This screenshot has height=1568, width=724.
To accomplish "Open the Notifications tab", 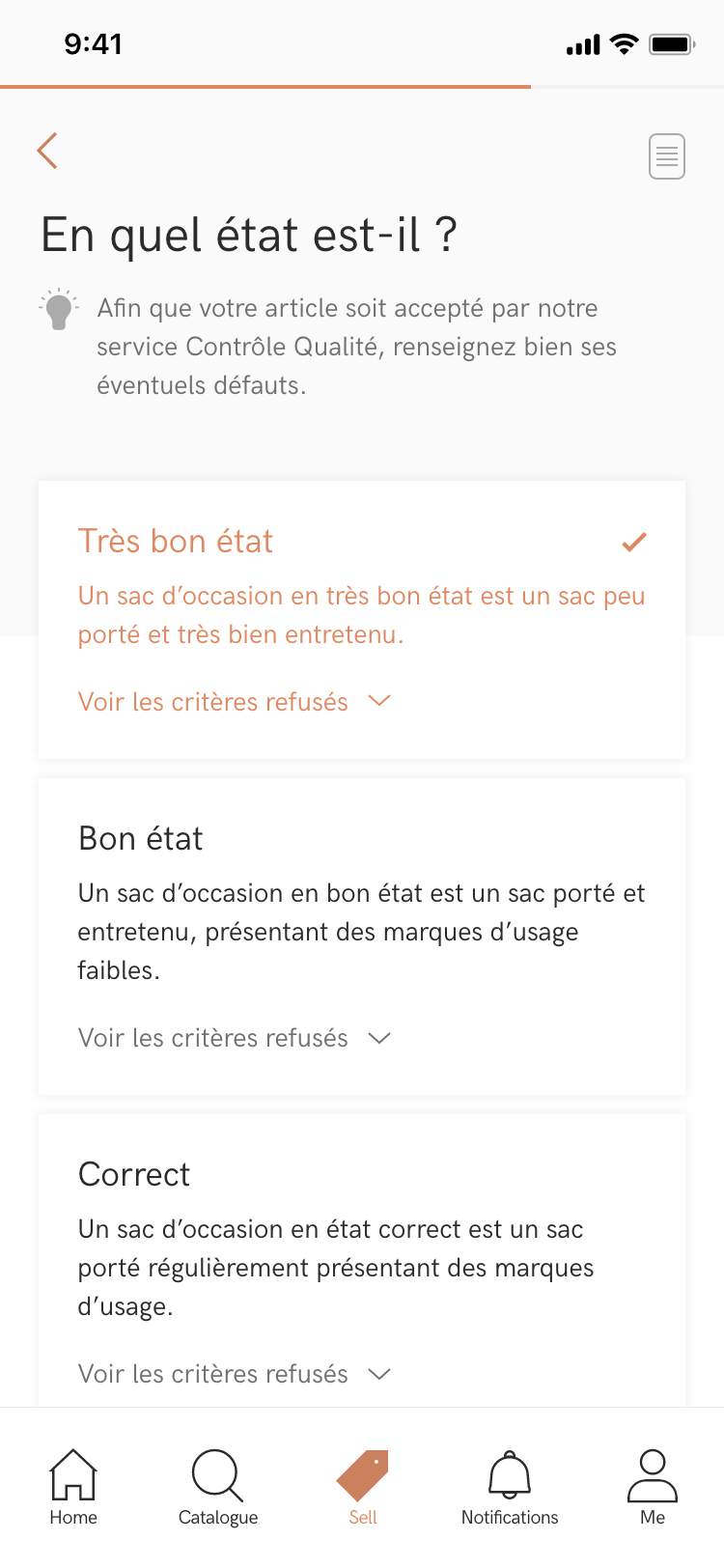I will click(x=510, y=1488).
